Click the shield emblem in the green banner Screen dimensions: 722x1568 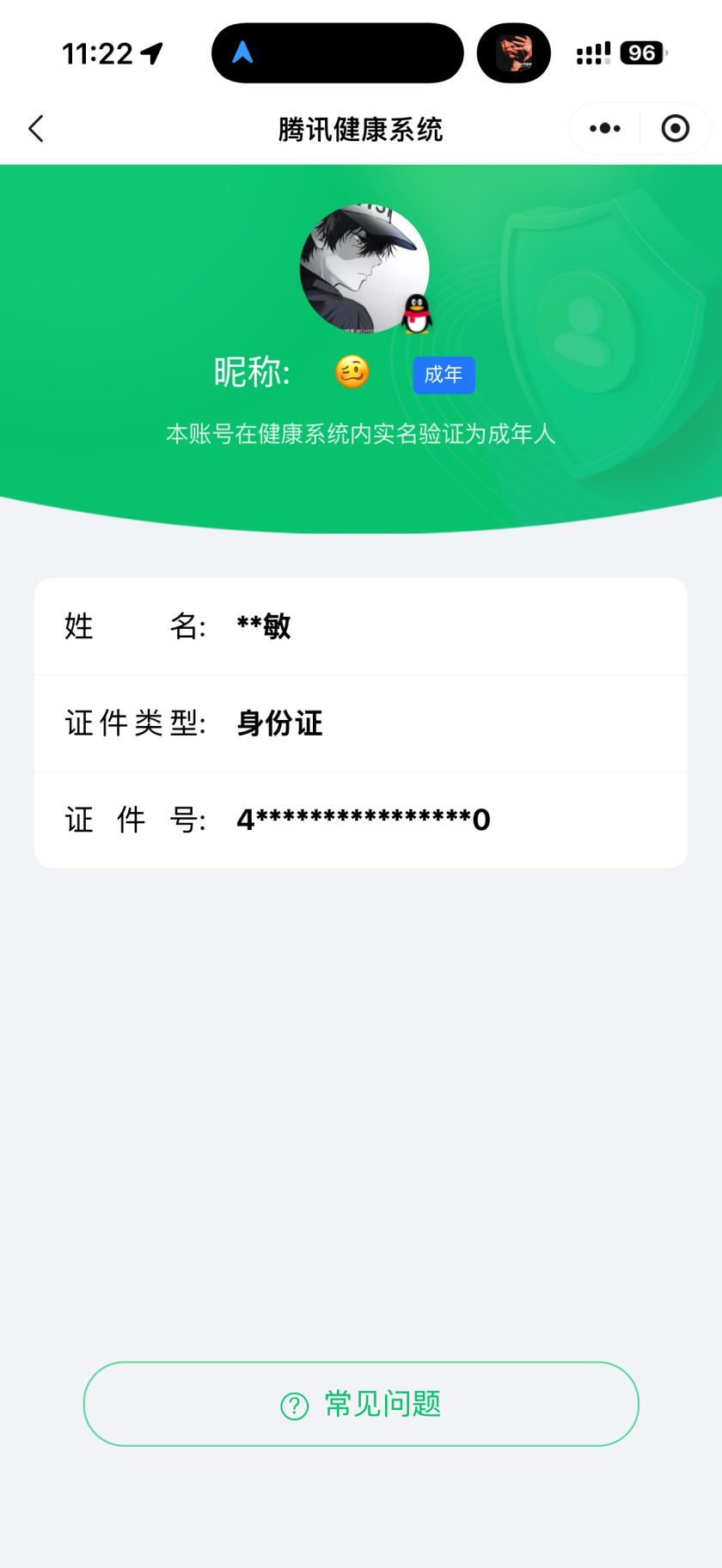coord(602,326)
